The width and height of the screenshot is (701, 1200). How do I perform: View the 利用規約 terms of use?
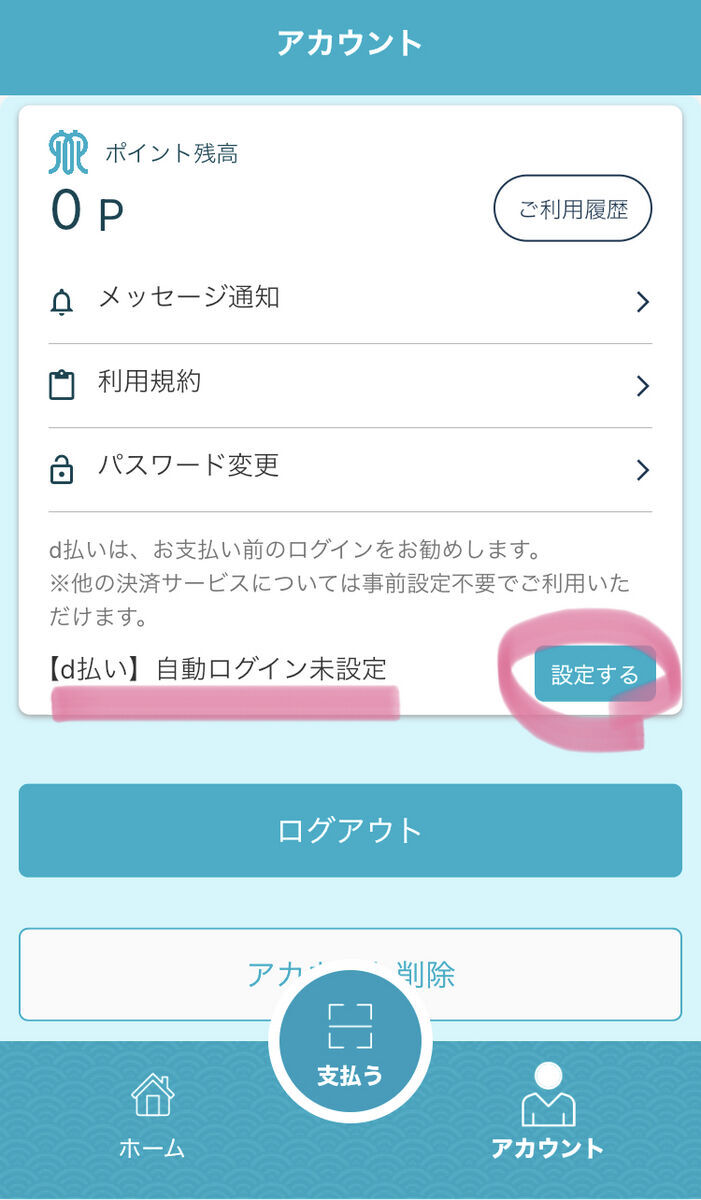(350, 385)
